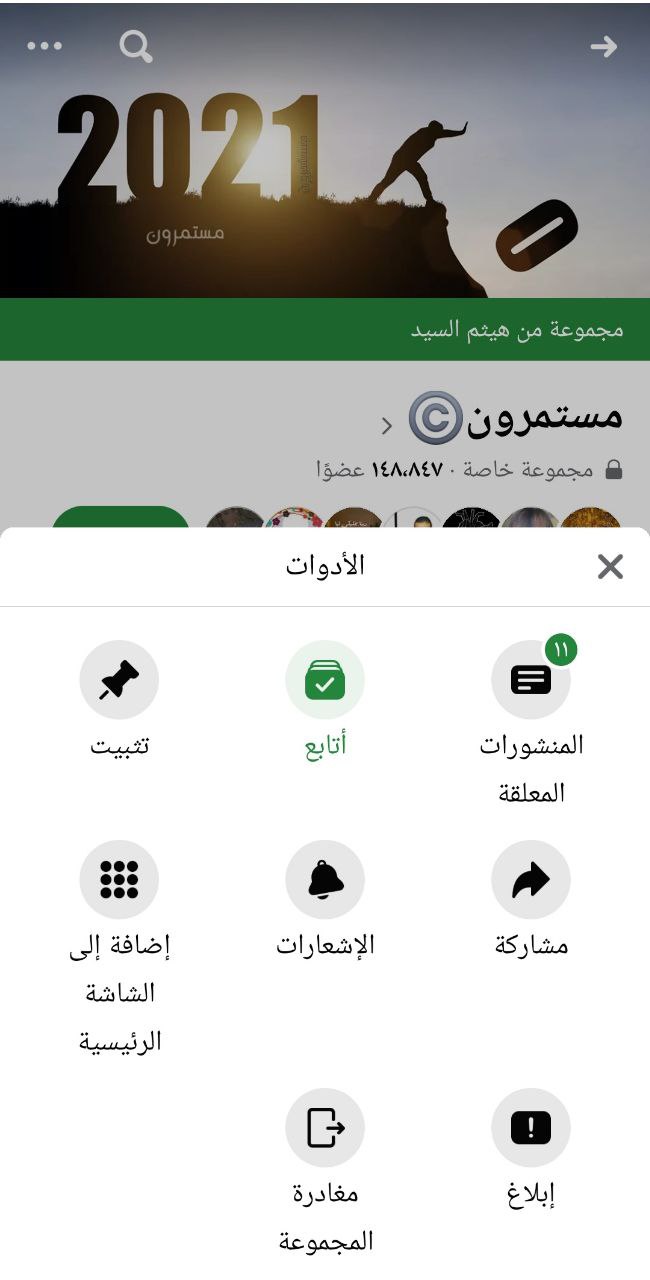
Task: Report the group with إبلاغ
Action: (x=531, y=1128)
